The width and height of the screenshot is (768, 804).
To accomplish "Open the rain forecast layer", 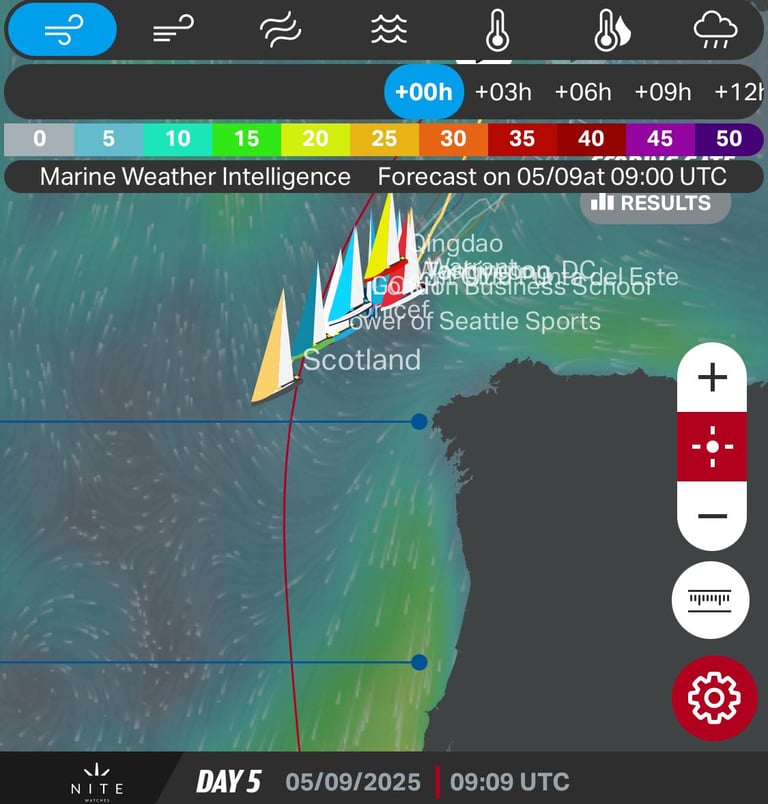I will pyautogui.click(x=715, y=30).
